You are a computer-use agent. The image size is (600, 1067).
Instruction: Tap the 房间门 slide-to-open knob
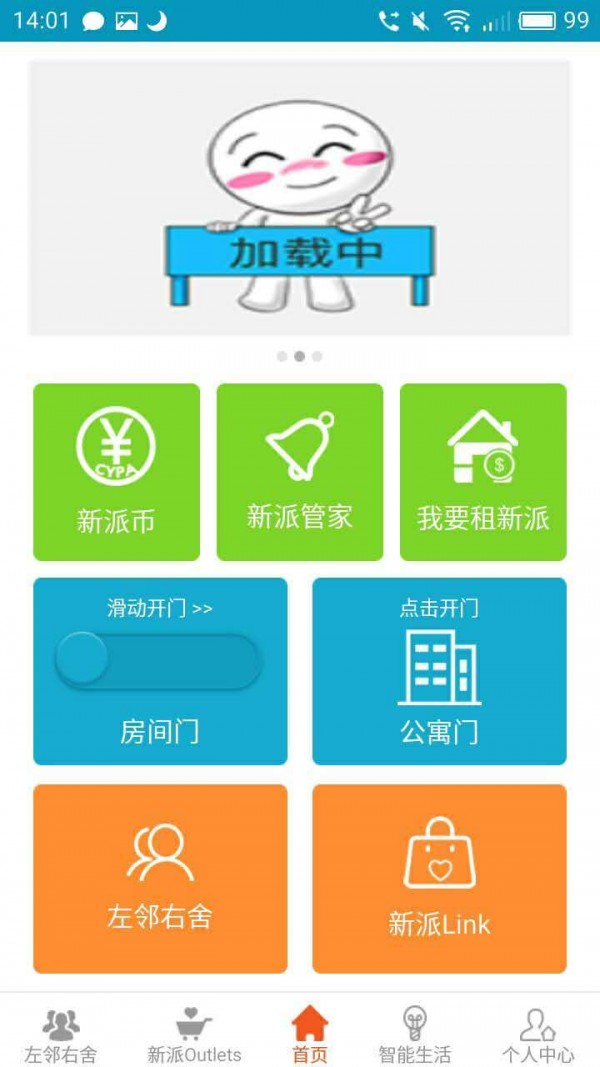point(82,659)
